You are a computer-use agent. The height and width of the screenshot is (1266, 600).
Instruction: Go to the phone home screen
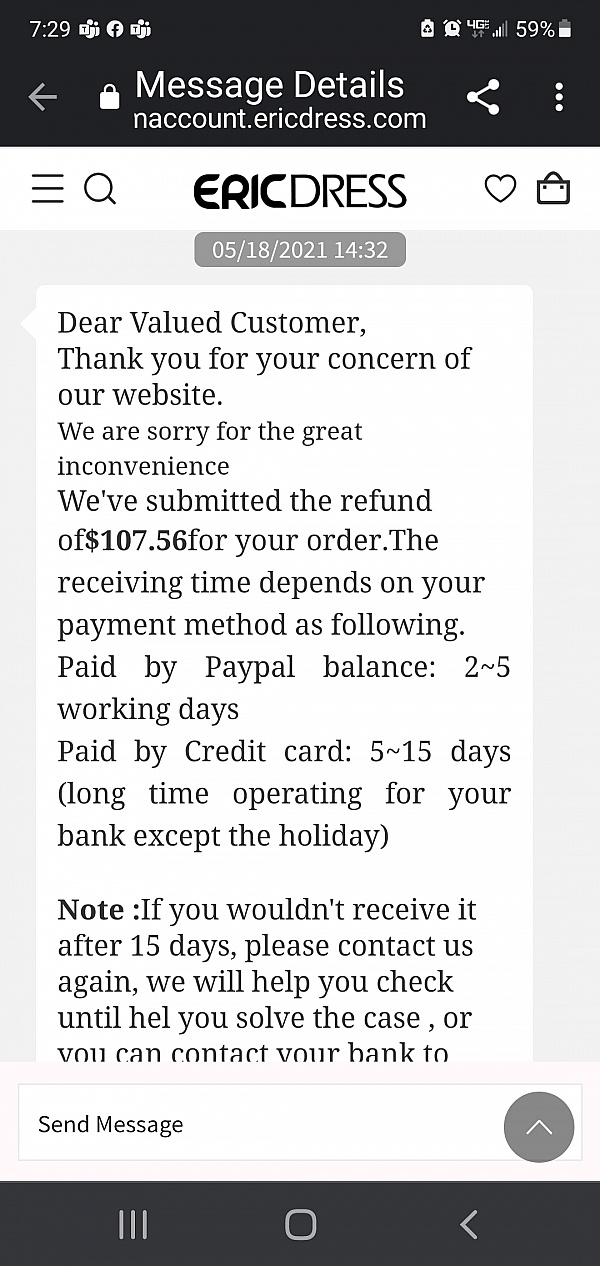pyautogui.click(x=300, y=1224)
